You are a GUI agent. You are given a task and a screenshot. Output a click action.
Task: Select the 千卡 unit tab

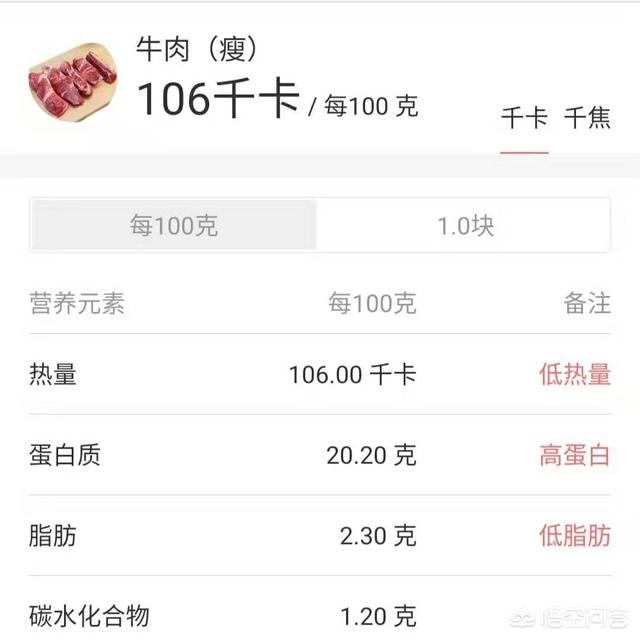tap(524, 118)
